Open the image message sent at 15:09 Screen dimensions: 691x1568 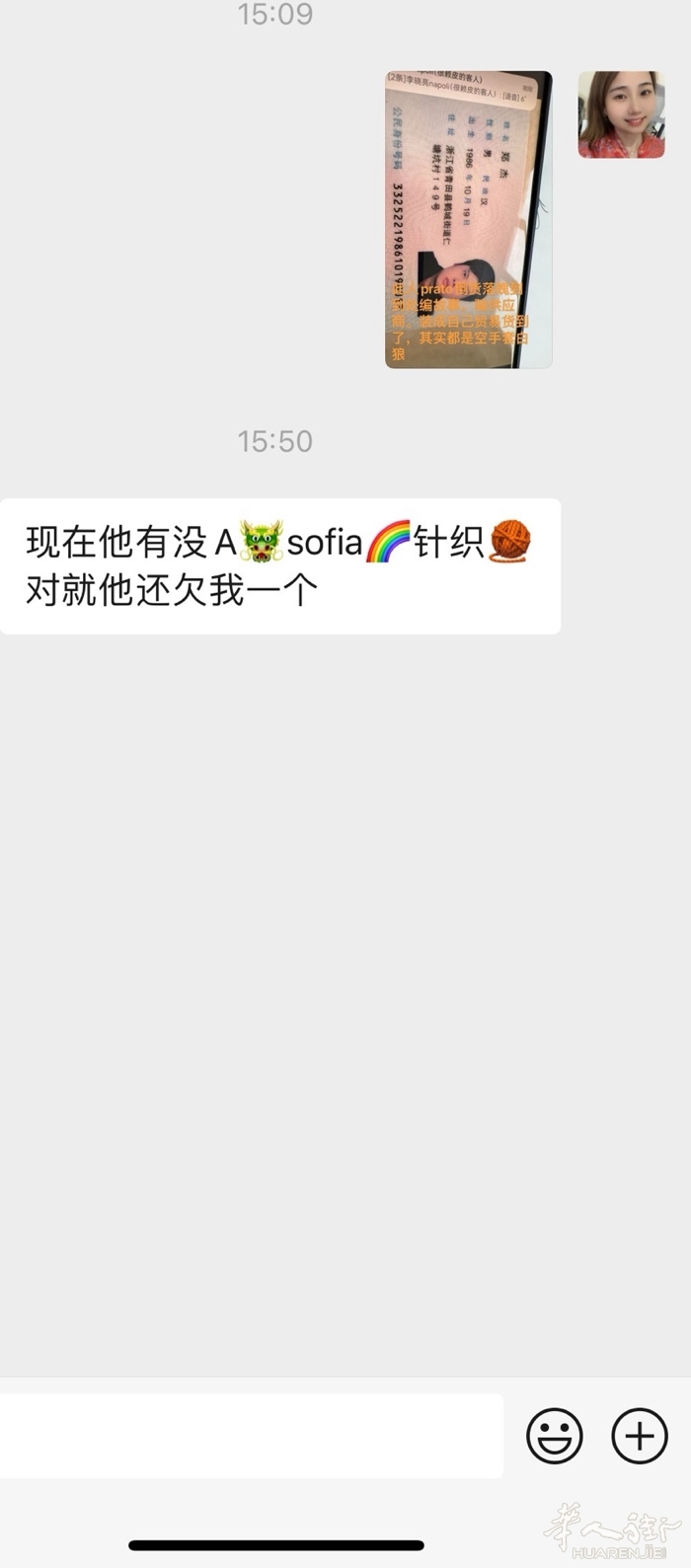click(468, 219)
